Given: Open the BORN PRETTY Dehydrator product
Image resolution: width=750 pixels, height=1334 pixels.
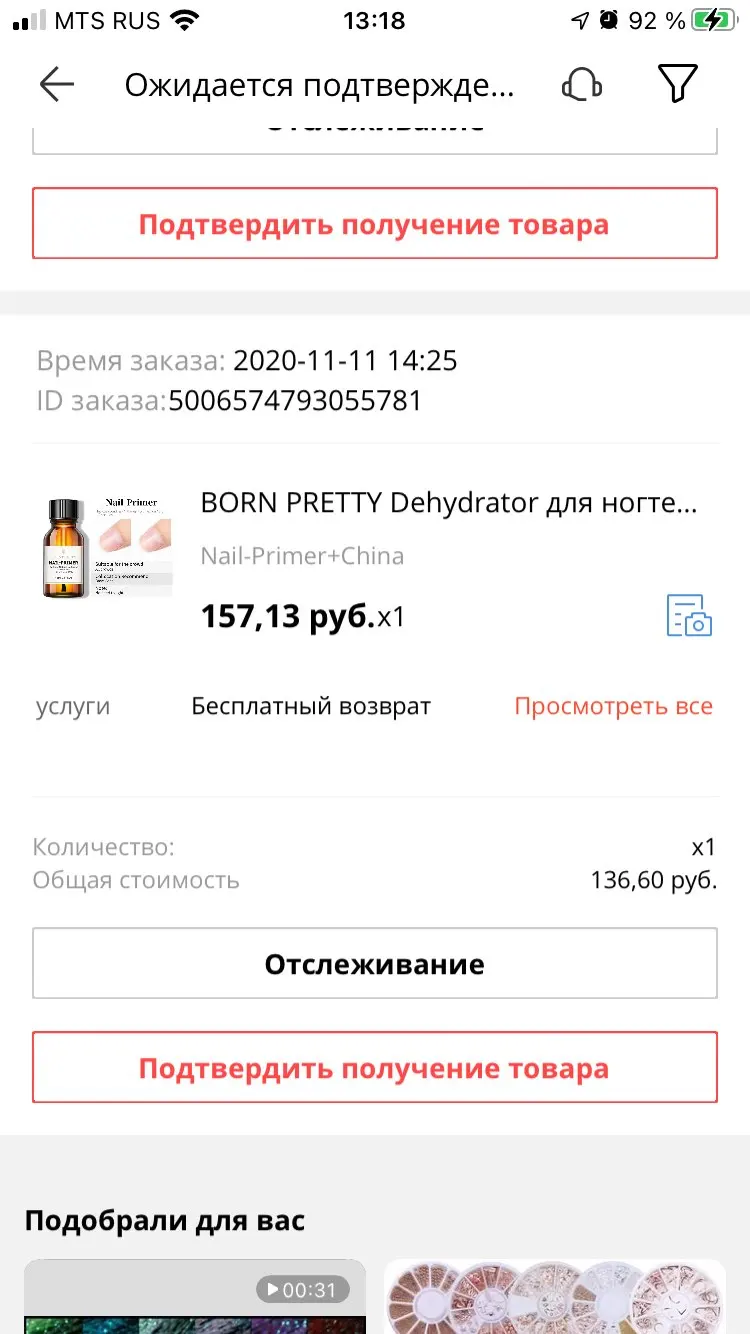Looking at the screenshot, I should pyautogui.click(x=448, y=503).
